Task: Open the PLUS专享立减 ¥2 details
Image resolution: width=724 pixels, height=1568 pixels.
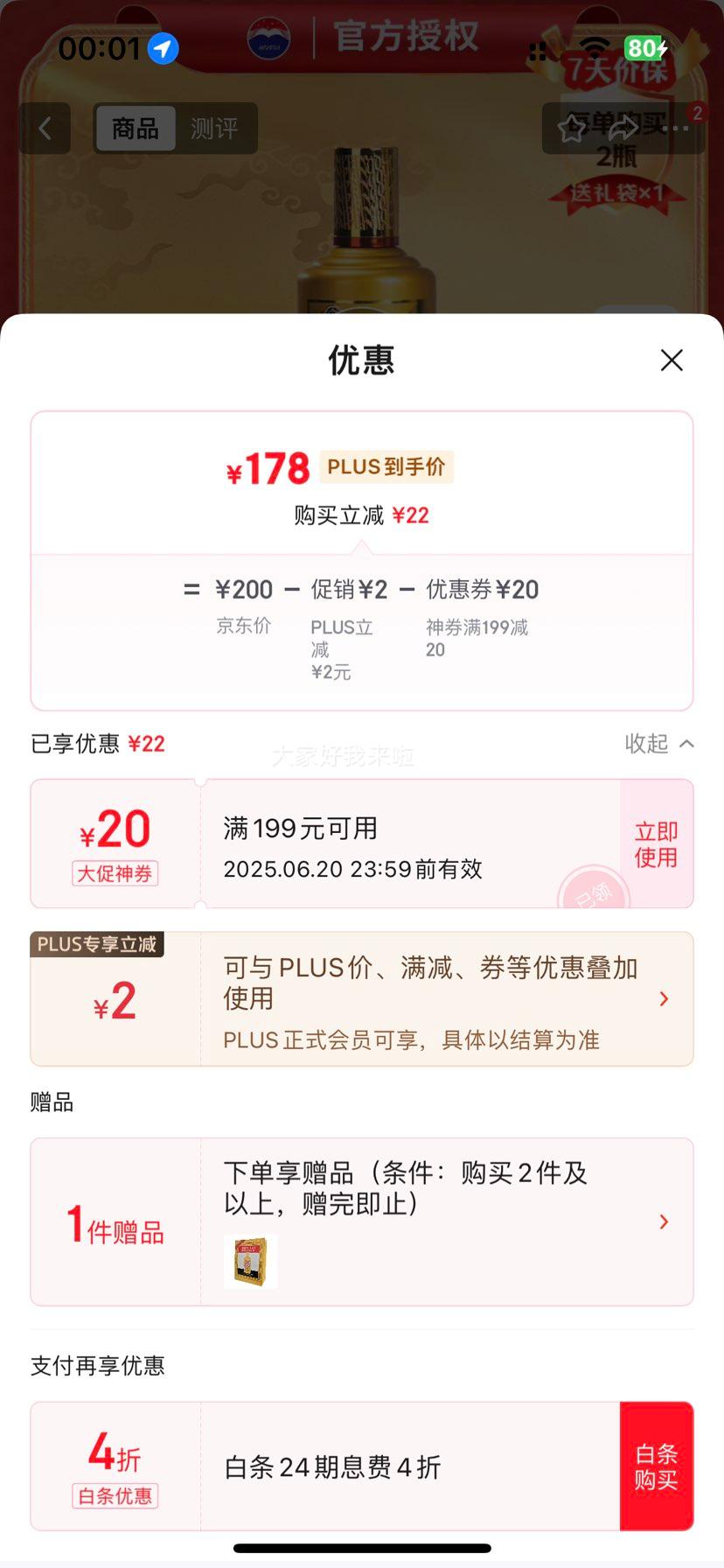Action: coord(362,998)
